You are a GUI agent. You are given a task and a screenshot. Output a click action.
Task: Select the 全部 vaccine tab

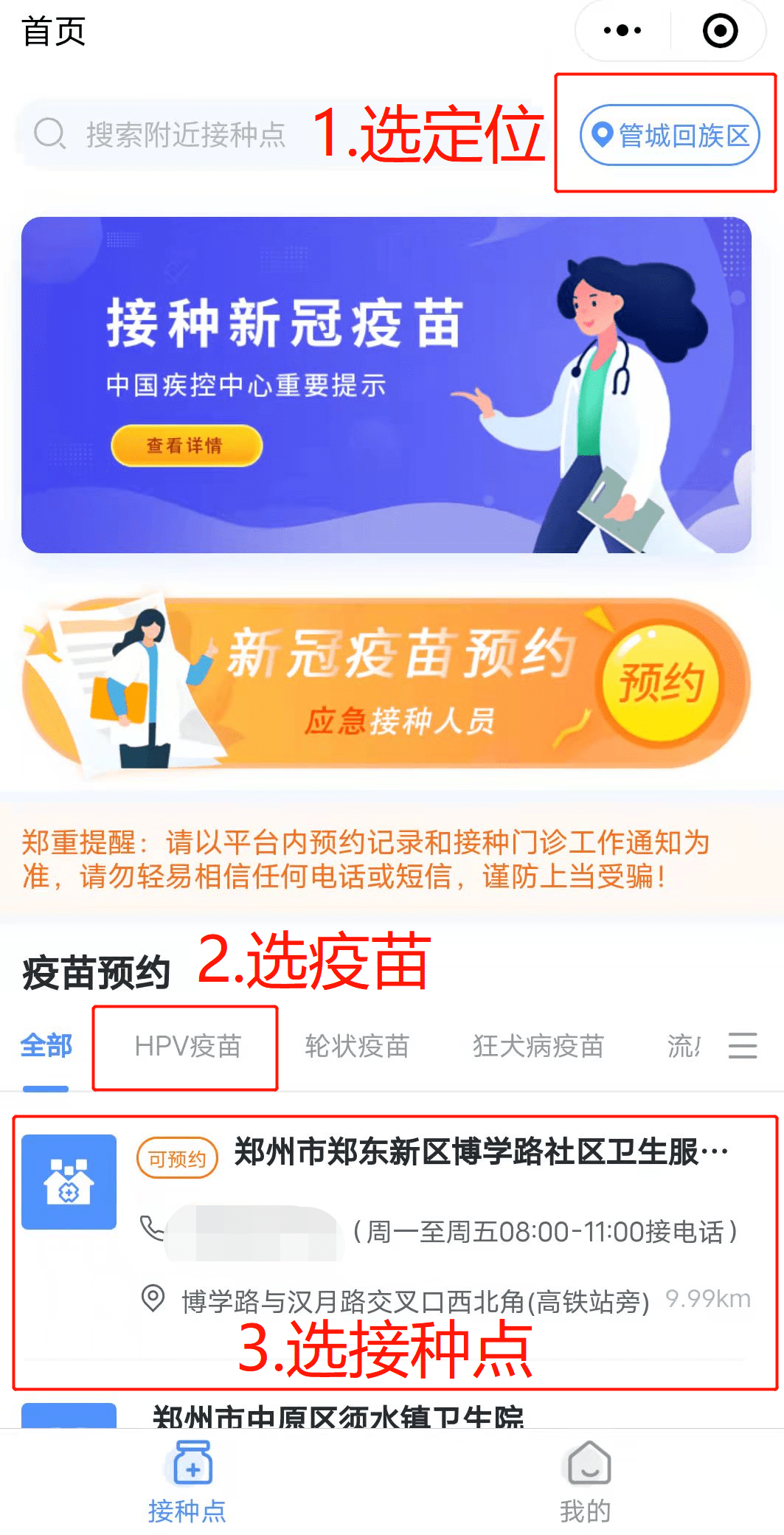[46, 1045]
